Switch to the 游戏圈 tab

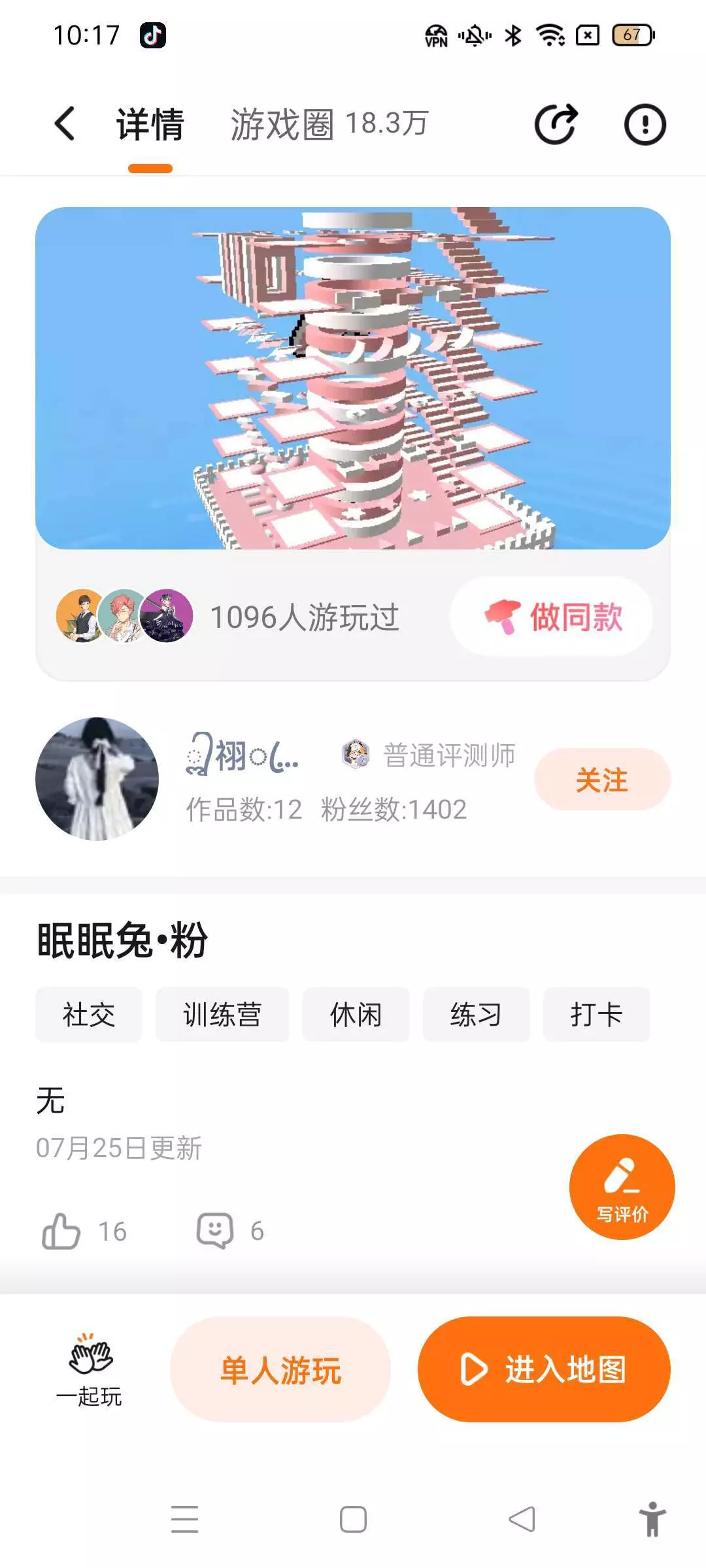point(329,123)
